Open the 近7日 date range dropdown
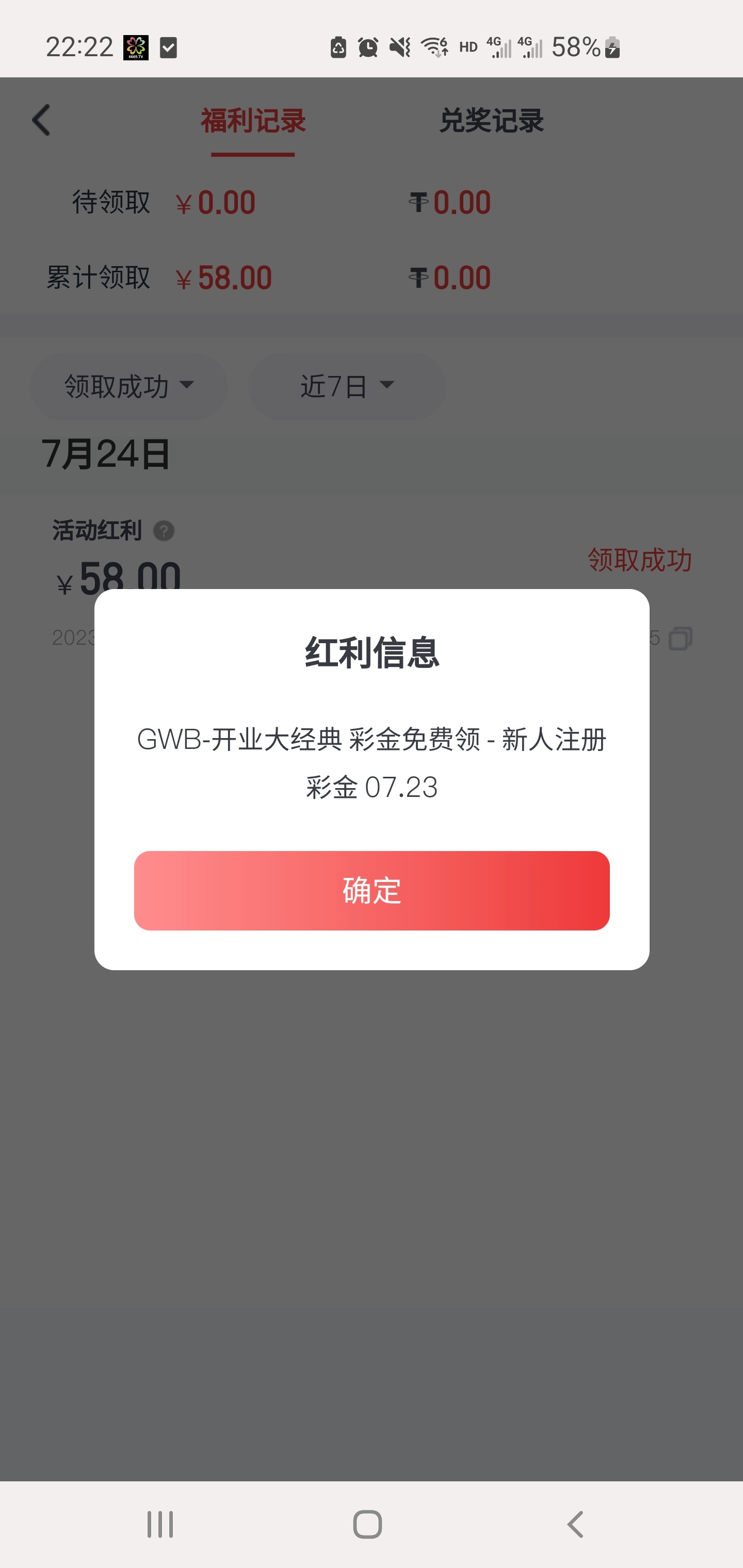 pos(347,385)
